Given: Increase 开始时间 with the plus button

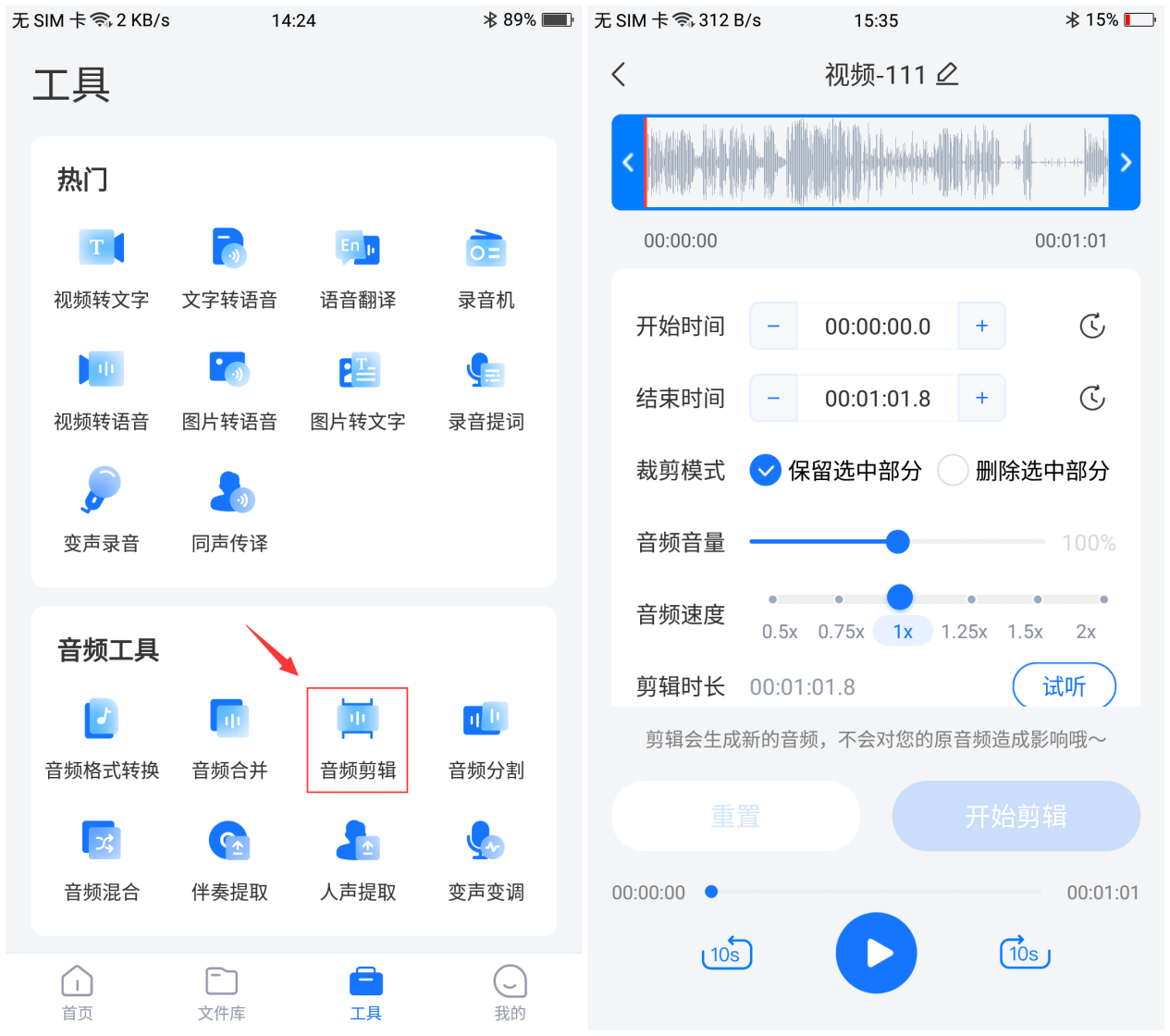Looking at the screenshot, I should pos(981,326).
